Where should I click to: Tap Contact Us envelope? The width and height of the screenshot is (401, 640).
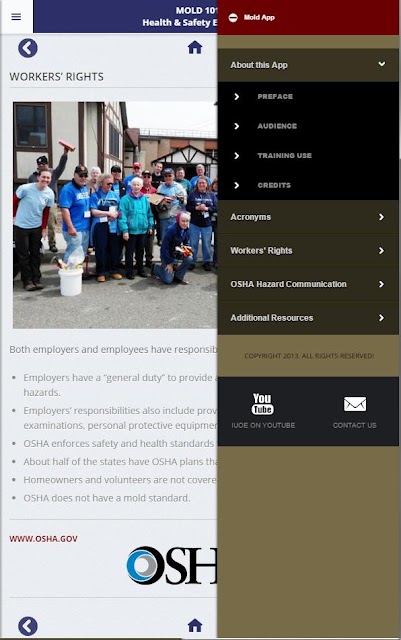coord(354,411)
